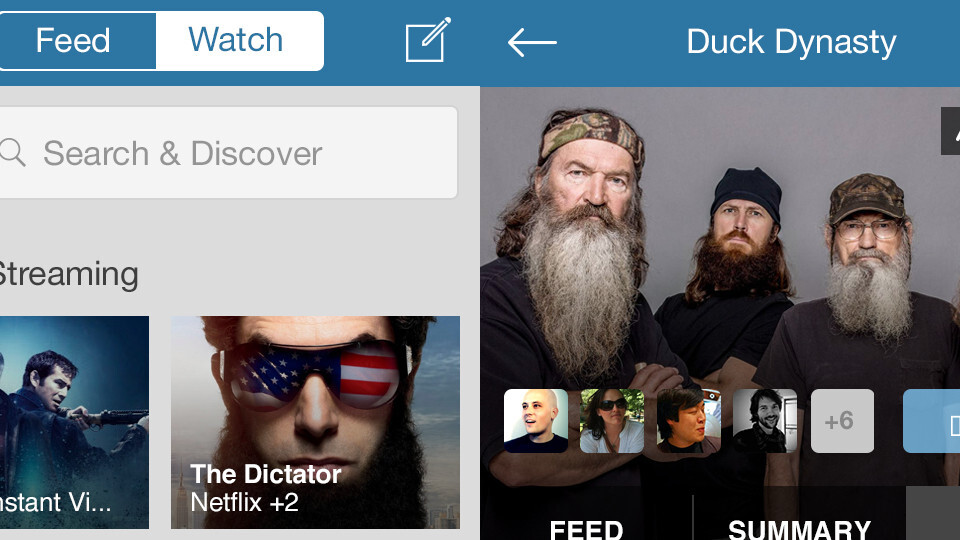Open the Instant Video streaming tile
The image size is (960, 540).
[x=72, y=422]
